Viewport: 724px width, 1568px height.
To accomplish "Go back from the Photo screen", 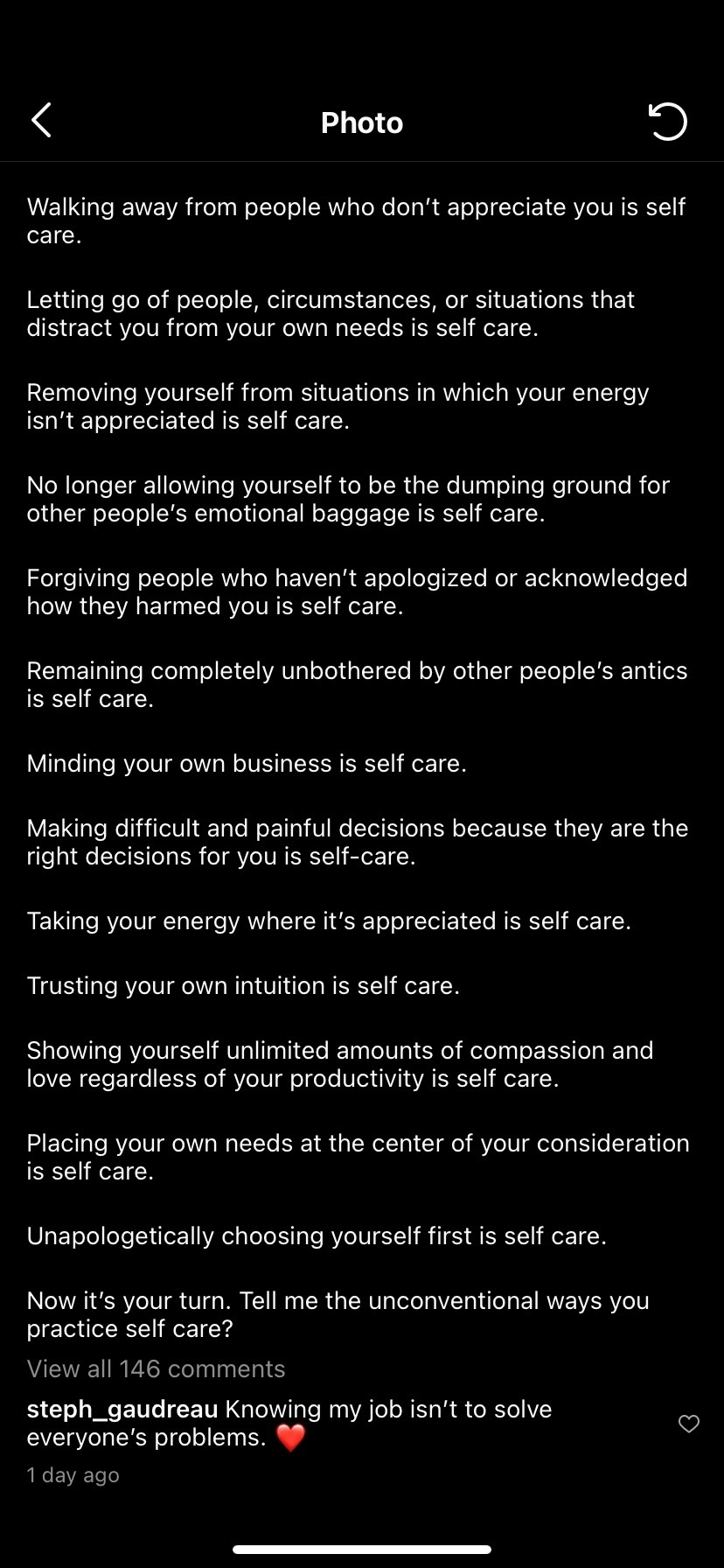I will [41, 121].
